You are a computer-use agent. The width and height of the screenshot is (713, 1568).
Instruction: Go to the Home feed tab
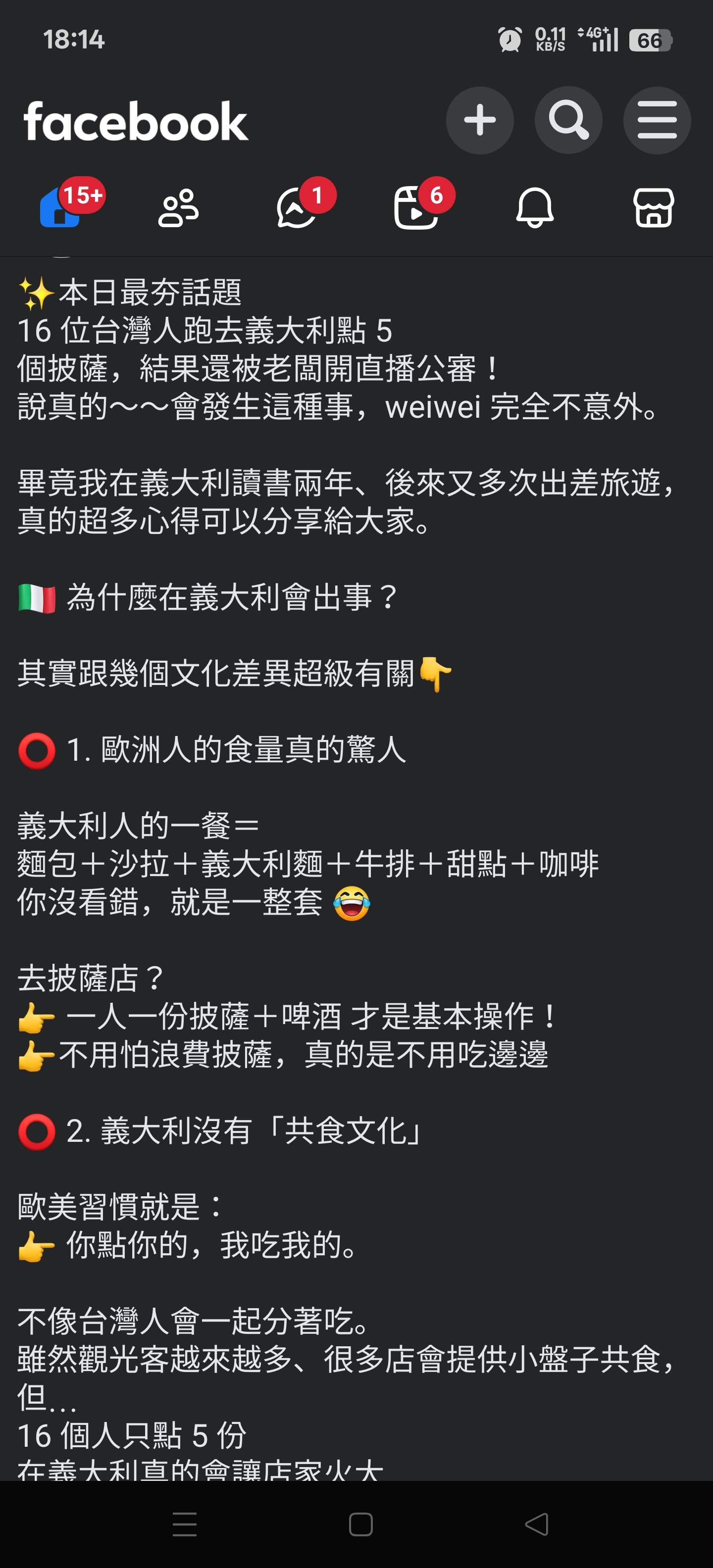60,207
